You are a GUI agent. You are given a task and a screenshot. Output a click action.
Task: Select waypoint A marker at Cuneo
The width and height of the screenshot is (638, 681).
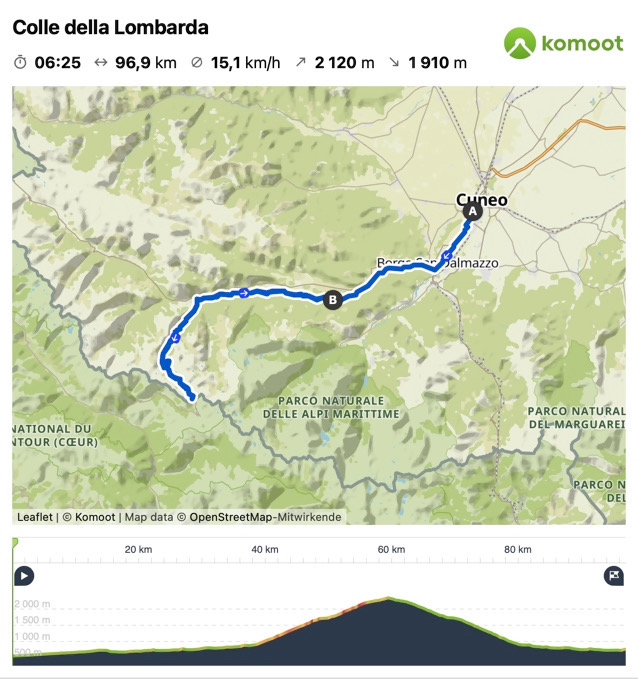[x=472, y=212]
